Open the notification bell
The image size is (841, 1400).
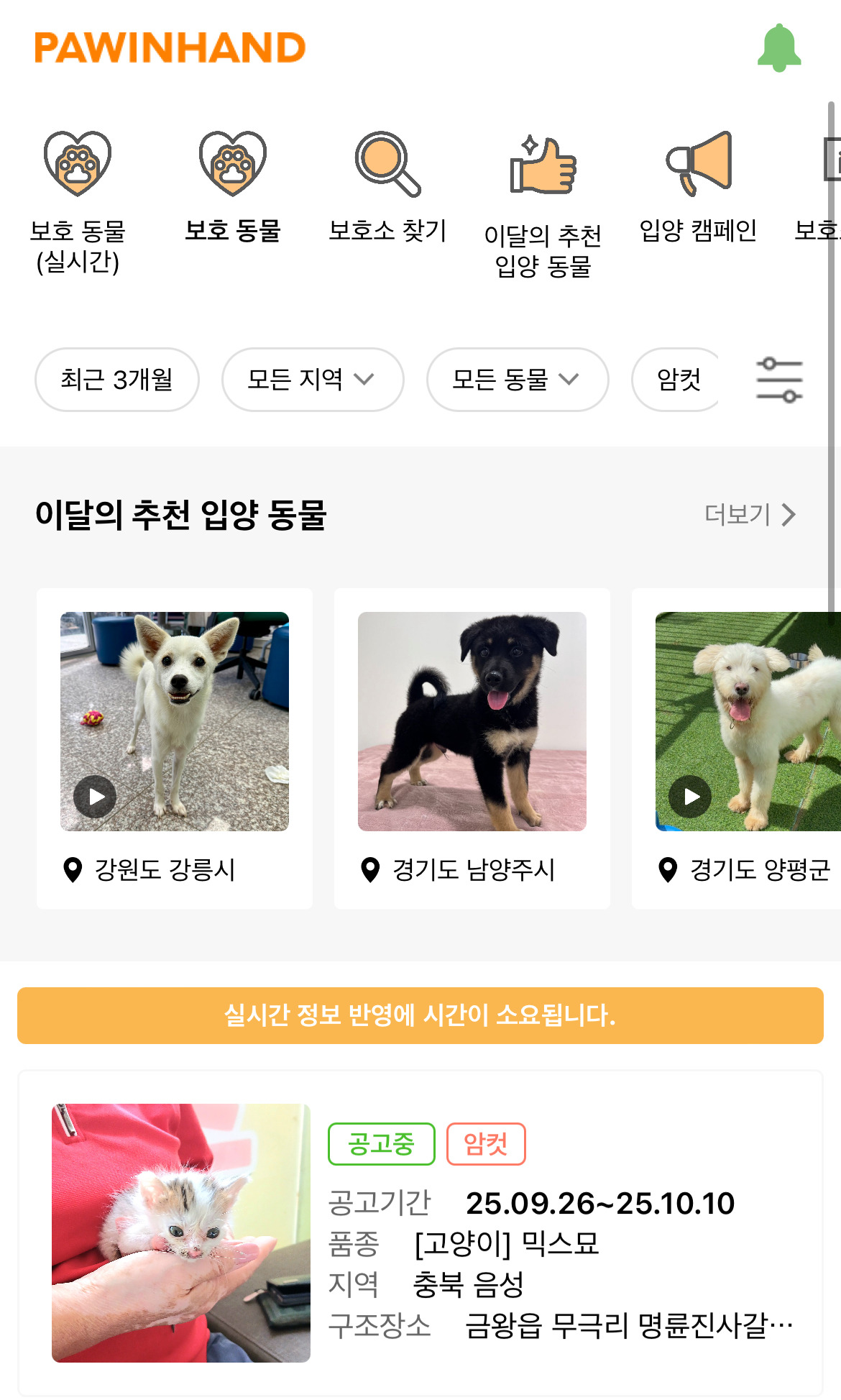(781, 49)
